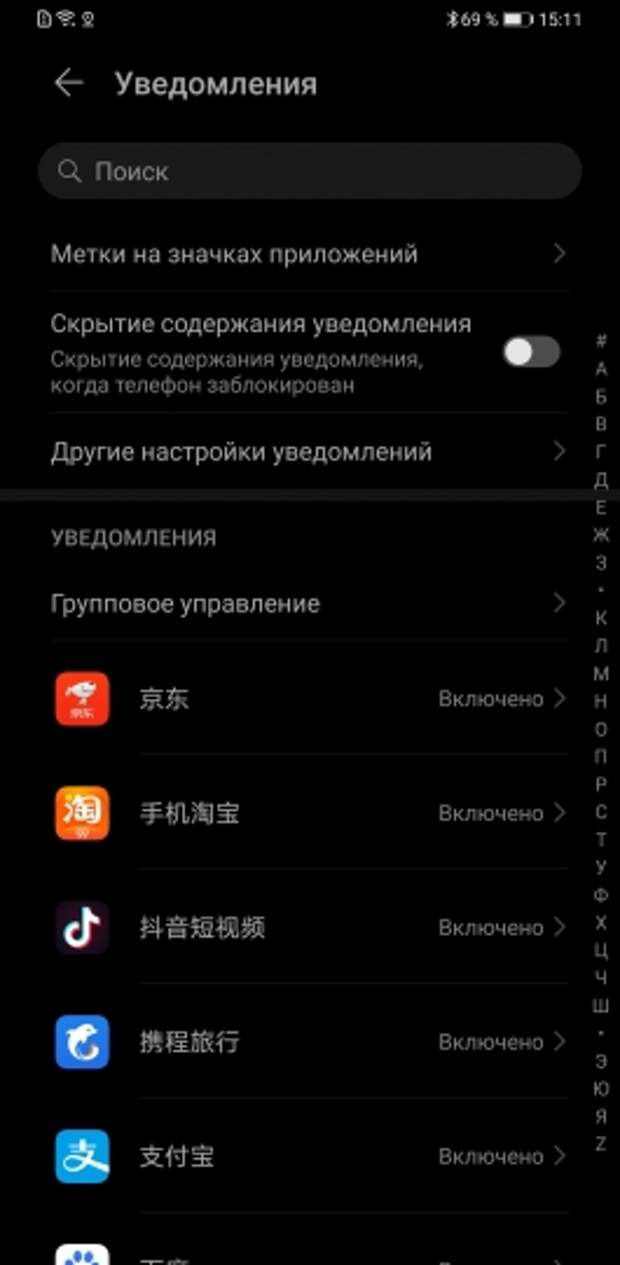Toggle Скрытие содержания уведомления switch
This screenshot has height=1265, width=620.
(530, 352)
